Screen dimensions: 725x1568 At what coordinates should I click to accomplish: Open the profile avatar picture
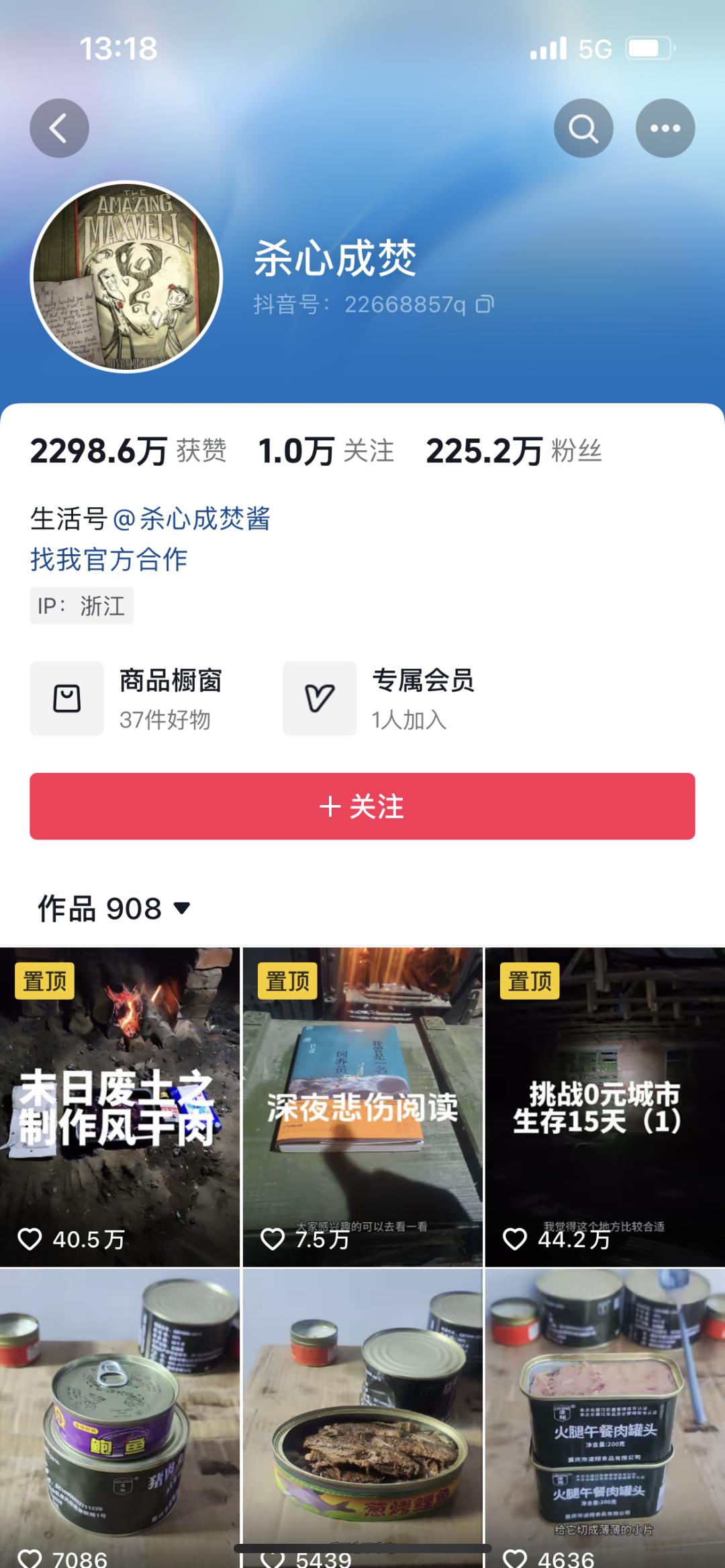point(127,276)
